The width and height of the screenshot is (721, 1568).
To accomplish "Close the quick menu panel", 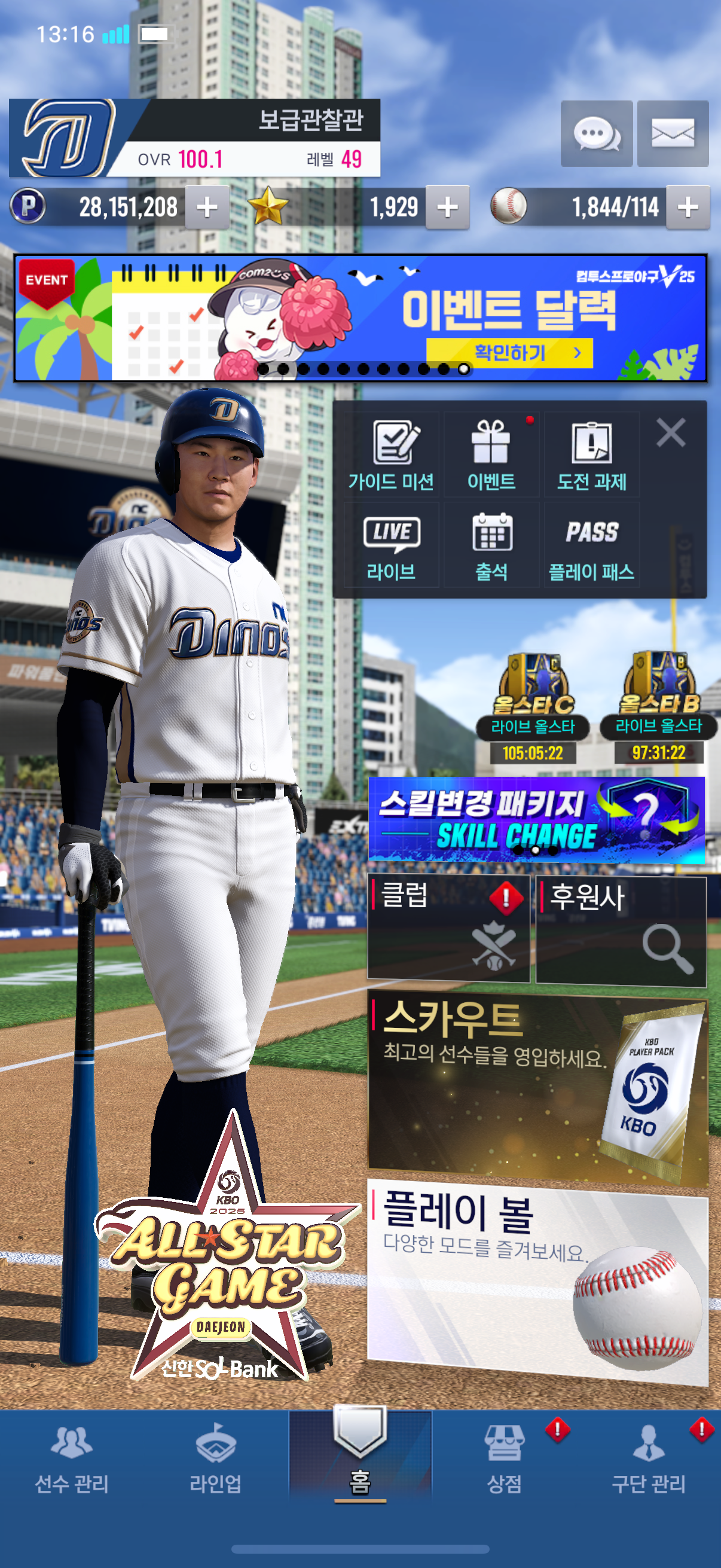I will point(671,432).
